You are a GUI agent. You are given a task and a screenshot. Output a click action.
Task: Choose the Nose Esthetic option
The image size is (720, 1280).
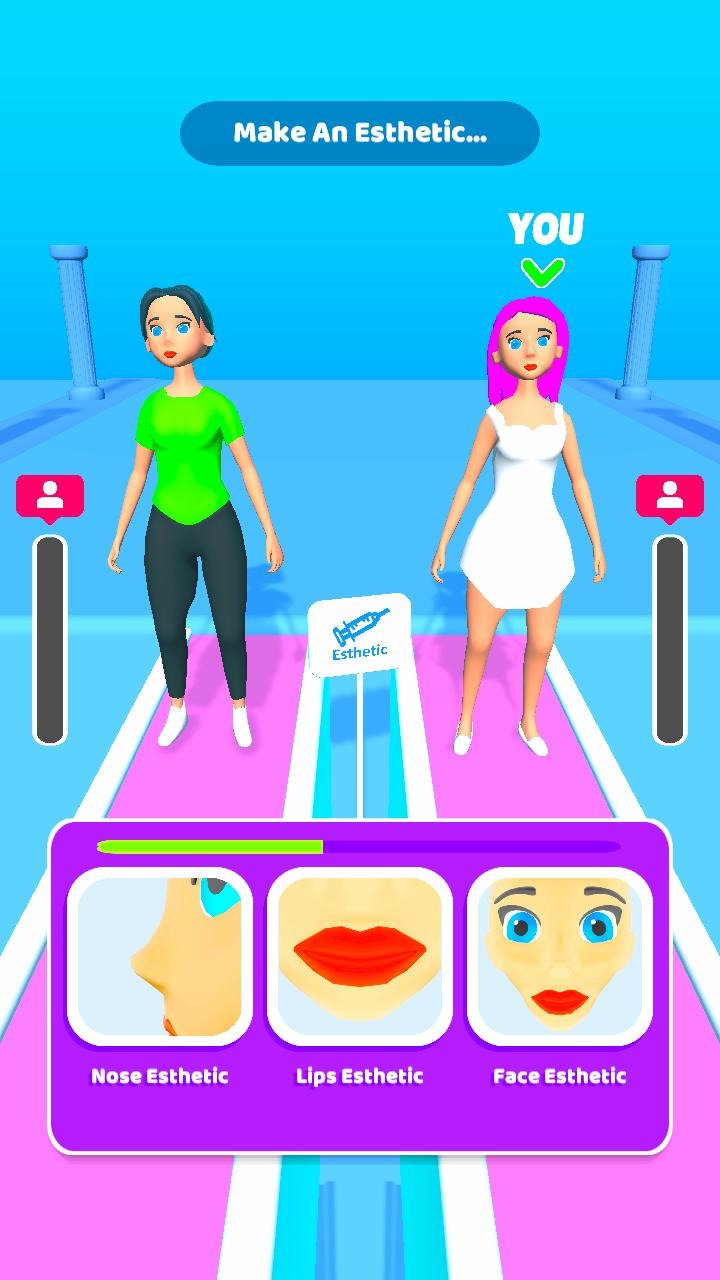tap(160, 956)
